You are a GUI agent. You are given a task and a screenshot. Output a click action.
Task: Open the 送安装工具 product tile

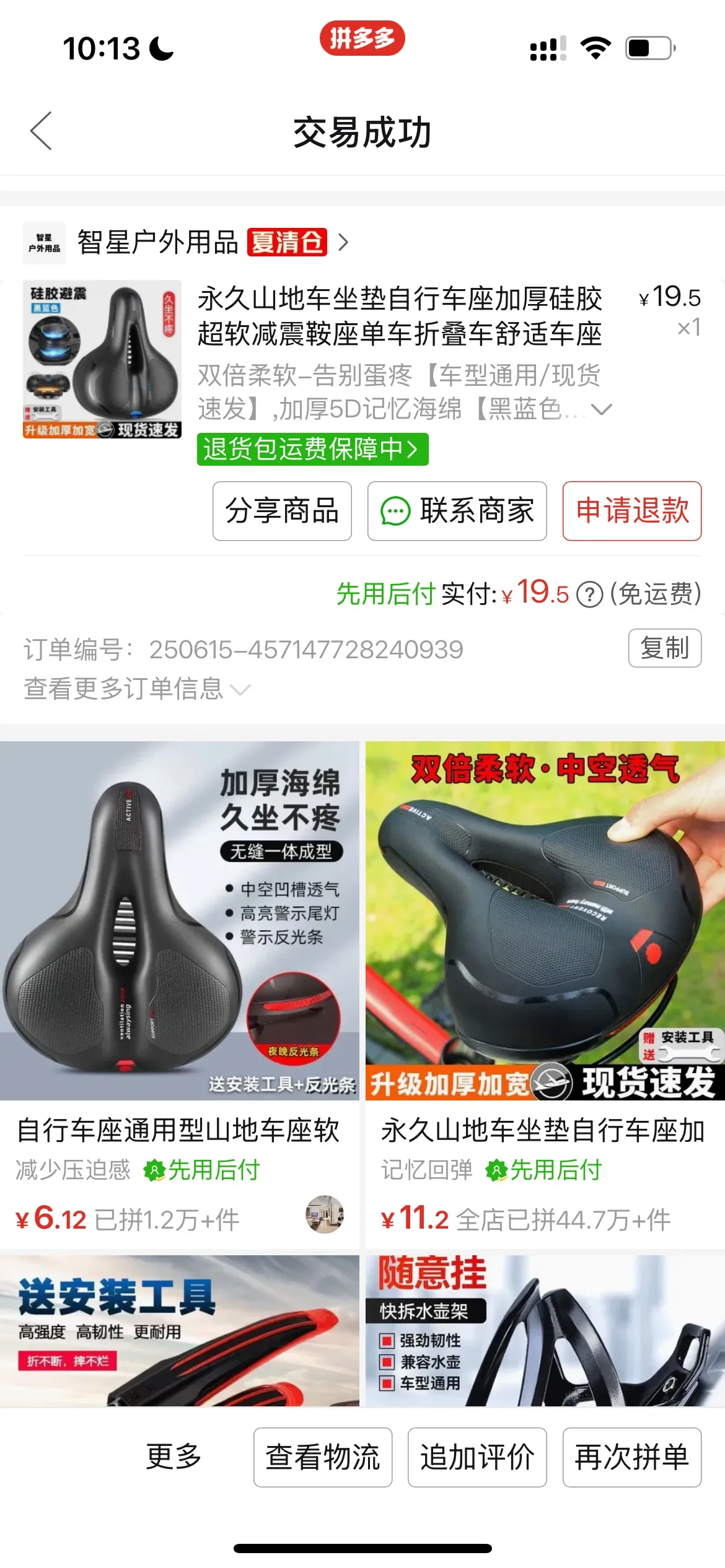180,1331
